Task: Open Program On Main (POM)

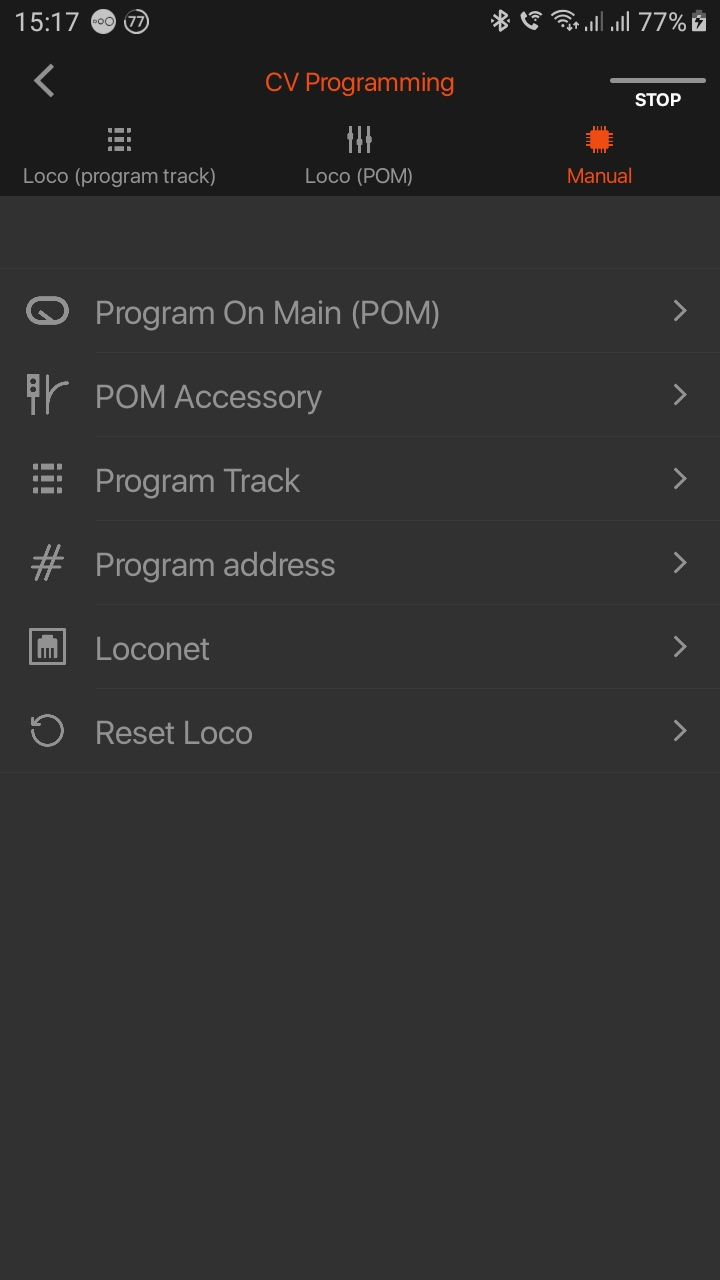Action: point(360,312)
